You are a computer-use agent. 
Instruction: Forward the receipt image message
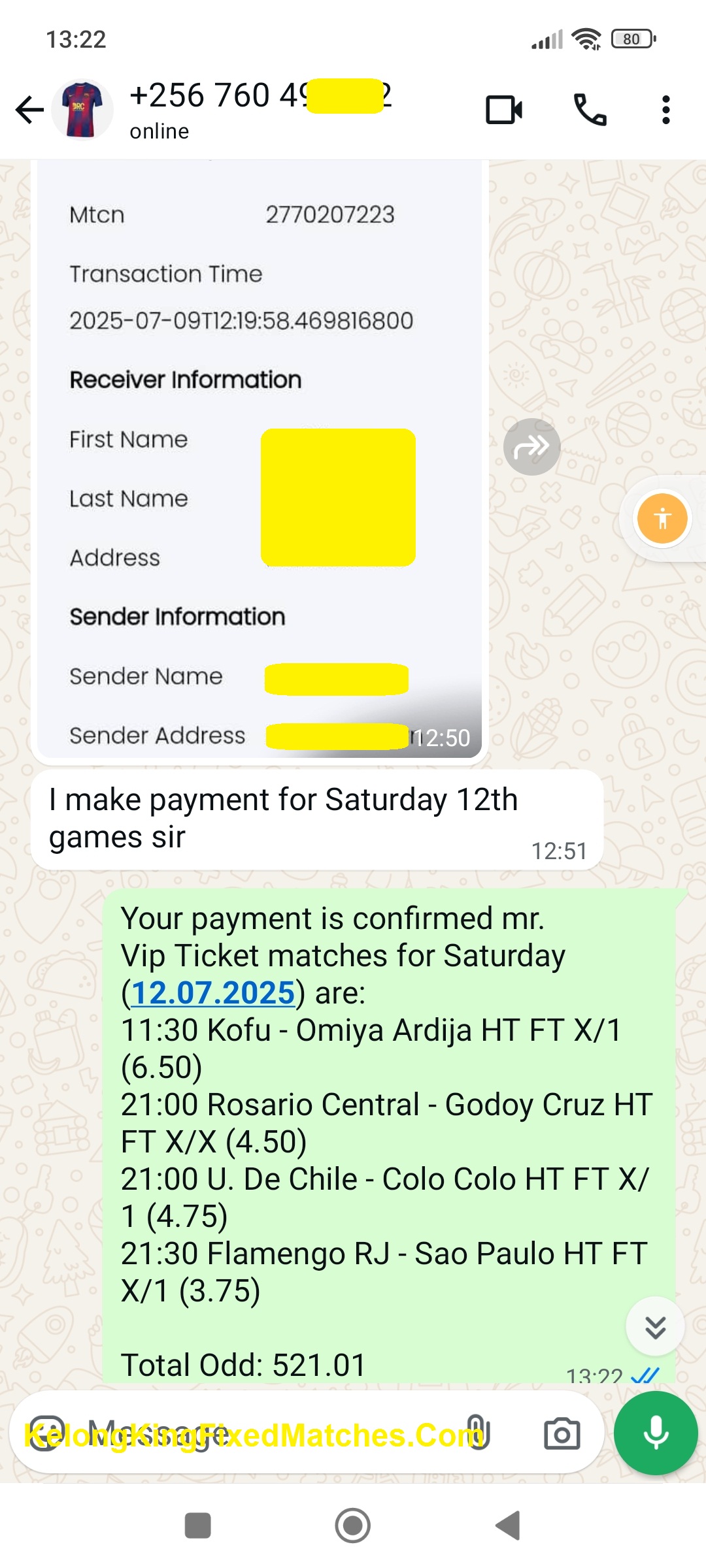tap(531, 447)
